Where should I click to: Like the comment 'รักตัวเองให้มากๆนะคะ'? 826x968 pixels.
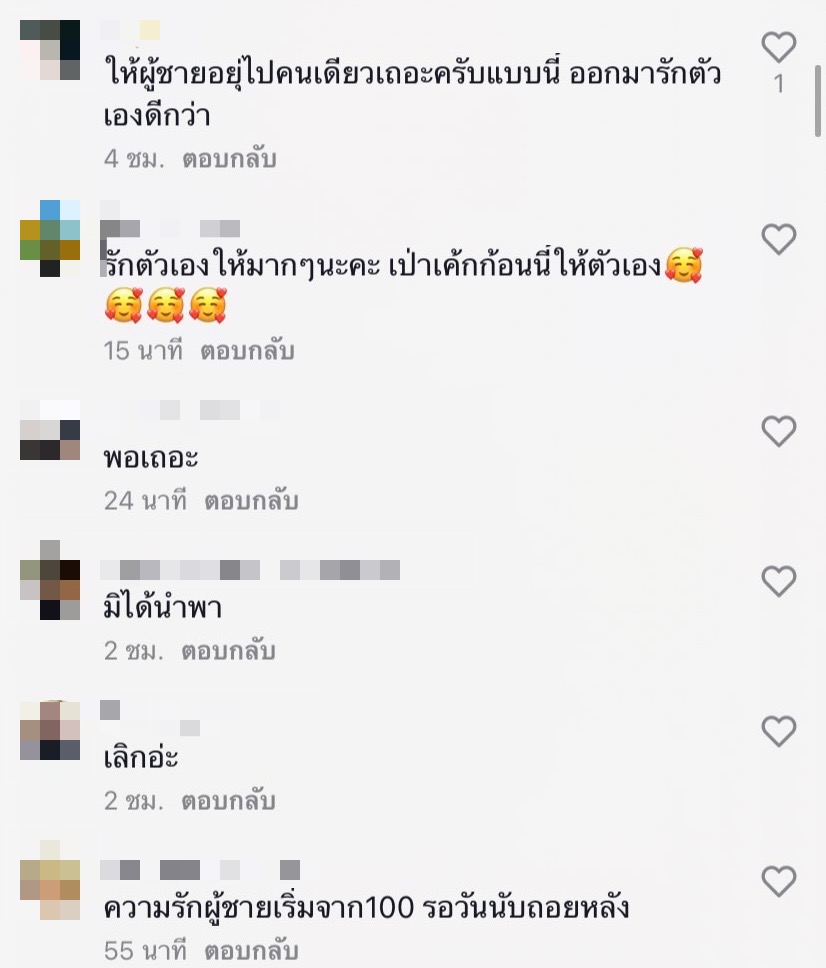point(778,239)
